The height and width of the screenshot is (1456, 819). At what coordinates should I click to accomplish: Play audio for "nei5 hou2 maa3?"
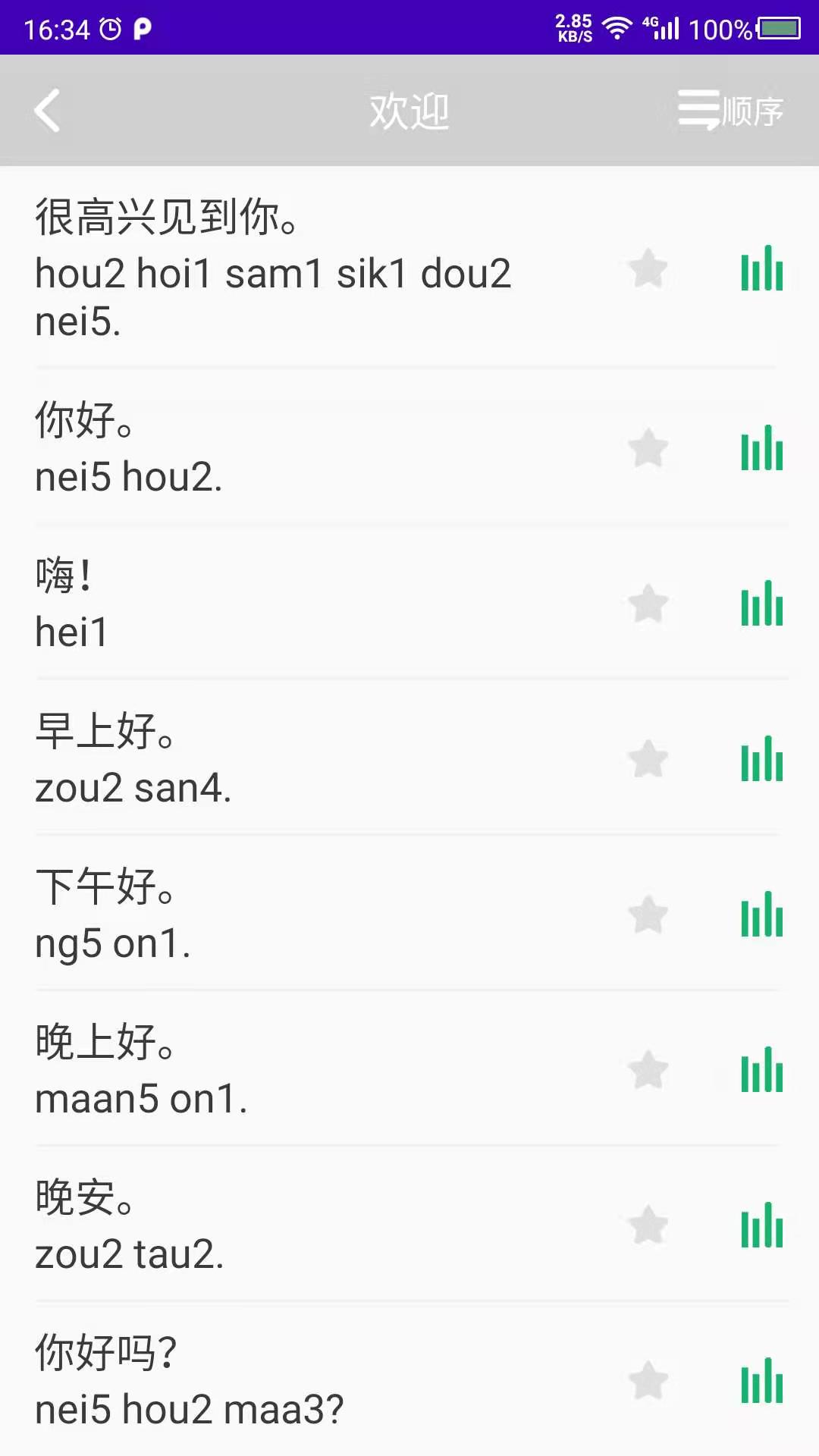pyautogui.click(x=761, y=1382)
